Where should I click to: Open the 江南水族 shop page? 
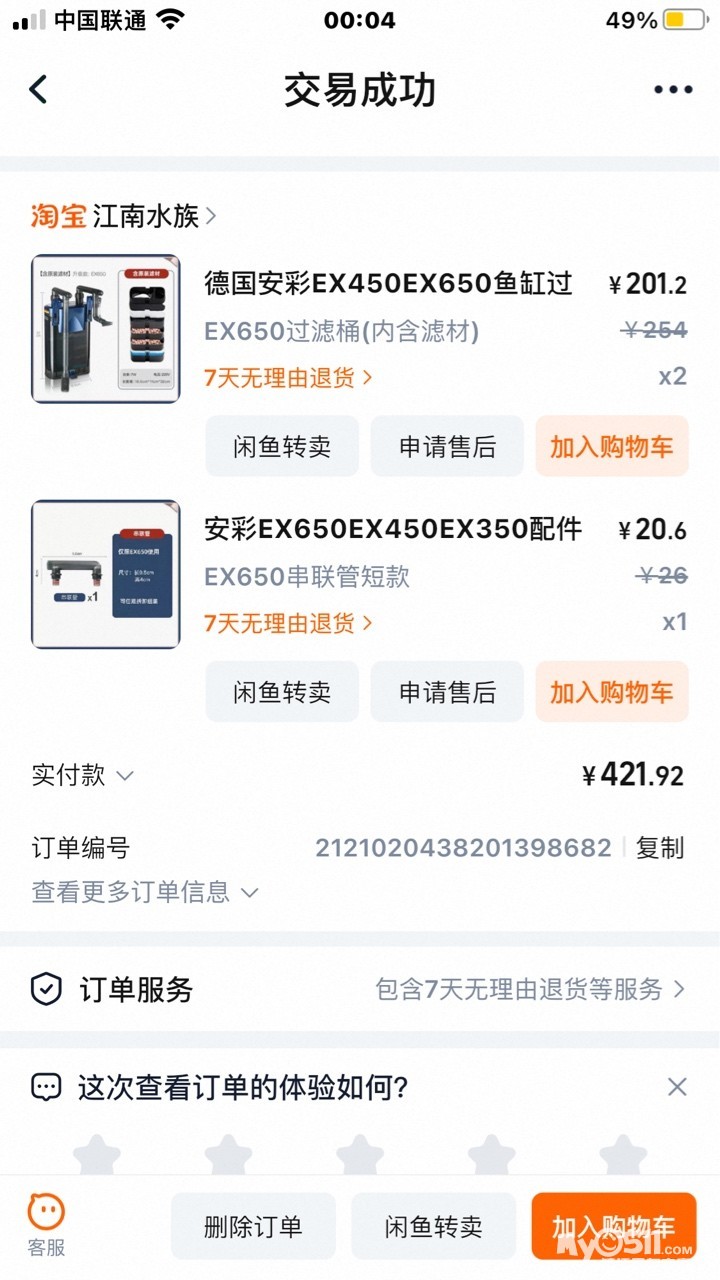click(154, 216)
